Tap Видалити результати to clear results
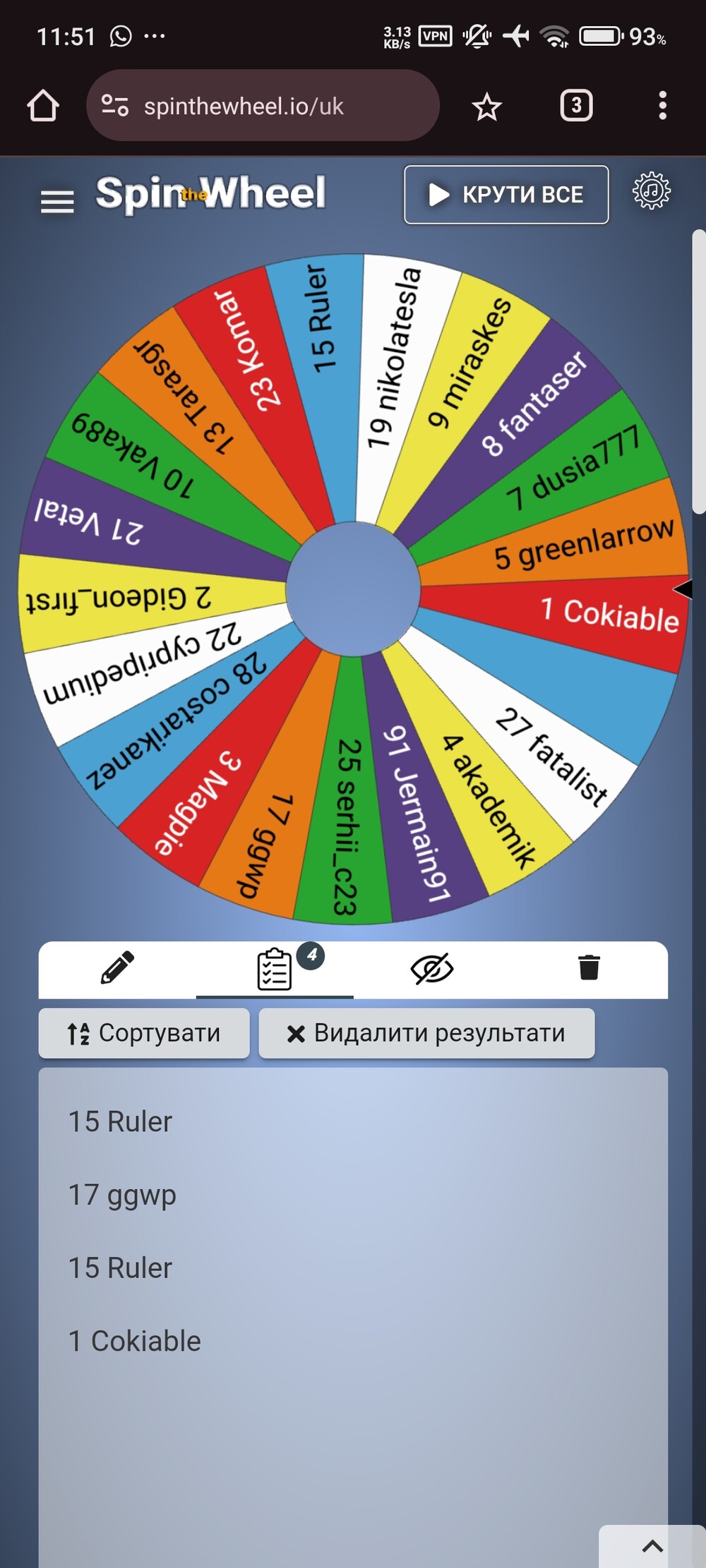 [426, 1033]
